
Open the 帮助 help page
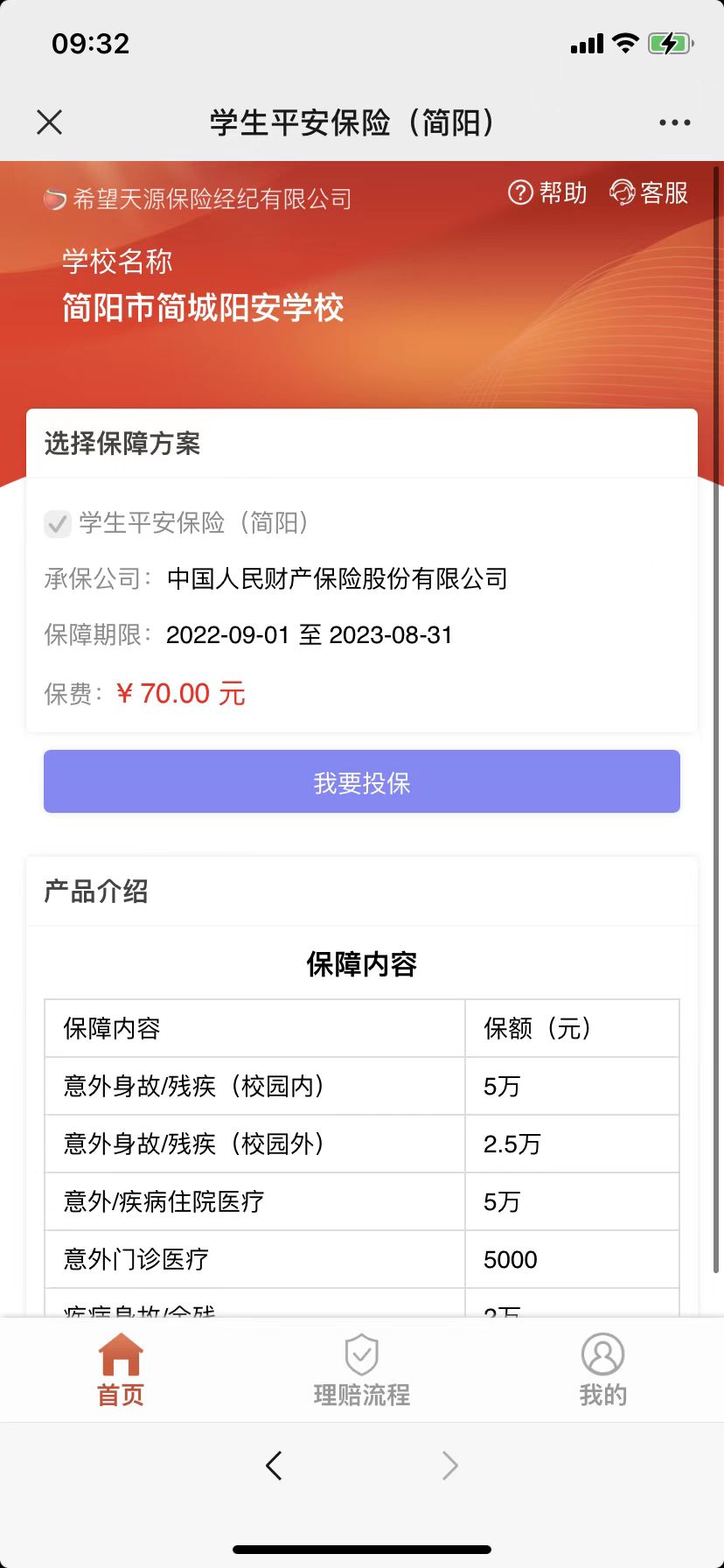point(548,192)
